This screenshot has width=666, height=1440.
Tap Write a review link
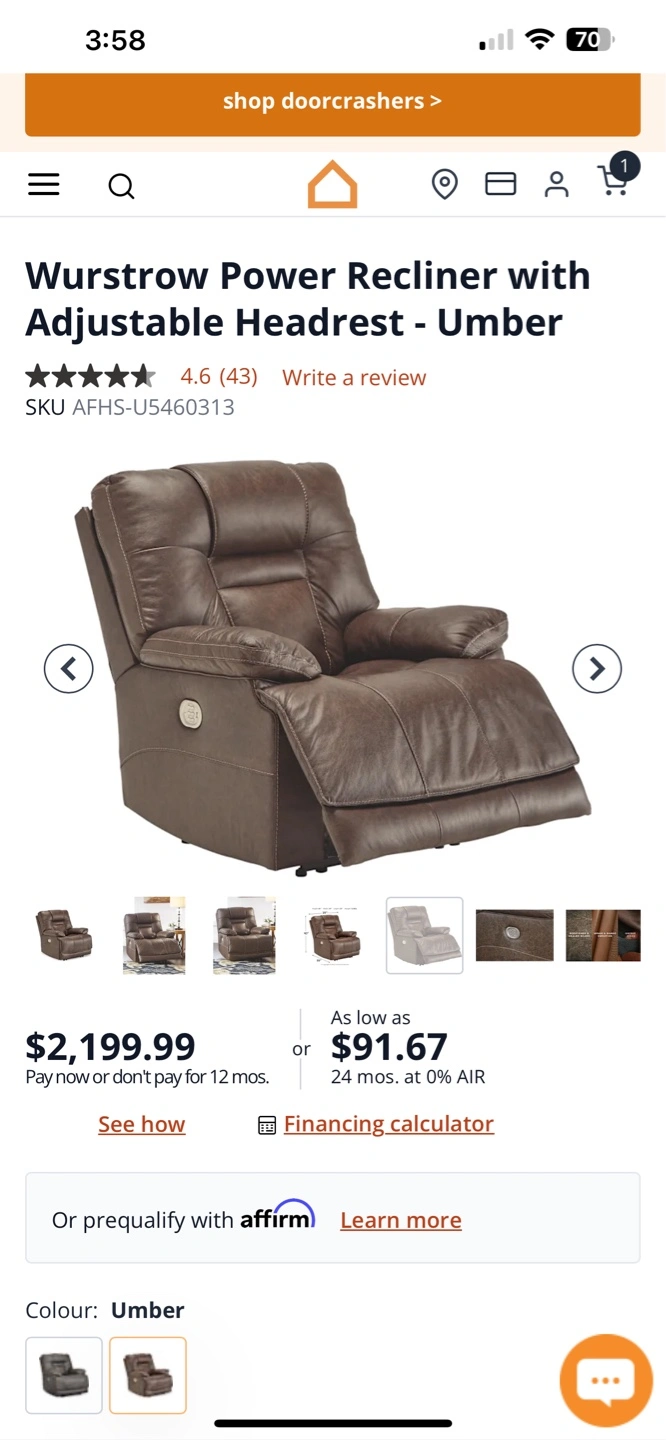pyautogui.click(x=354, y=378)
